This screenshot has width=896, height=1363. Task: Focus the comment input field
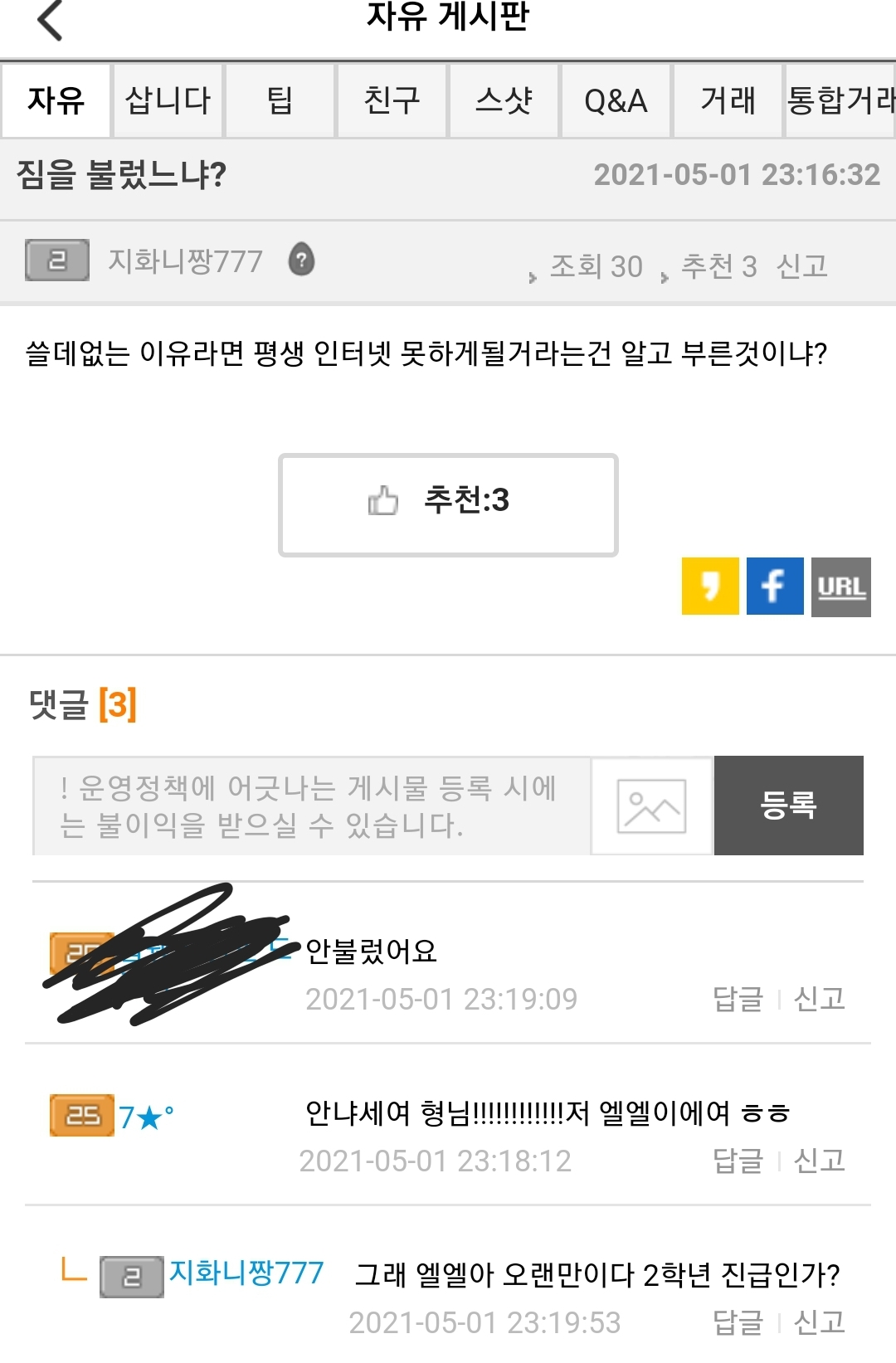click(x=311, y=806)
